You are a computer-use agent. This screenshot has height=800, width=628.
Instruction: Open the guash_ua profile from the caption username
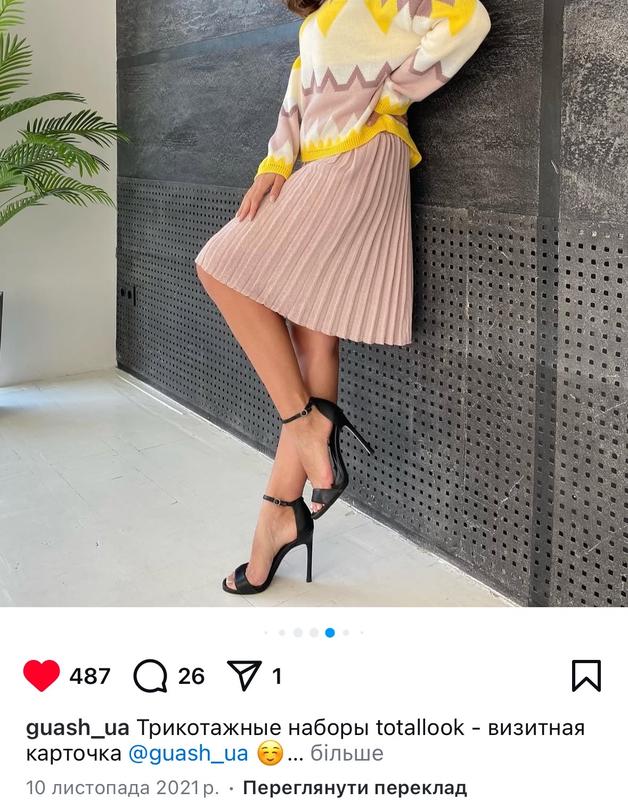(77, 727)
